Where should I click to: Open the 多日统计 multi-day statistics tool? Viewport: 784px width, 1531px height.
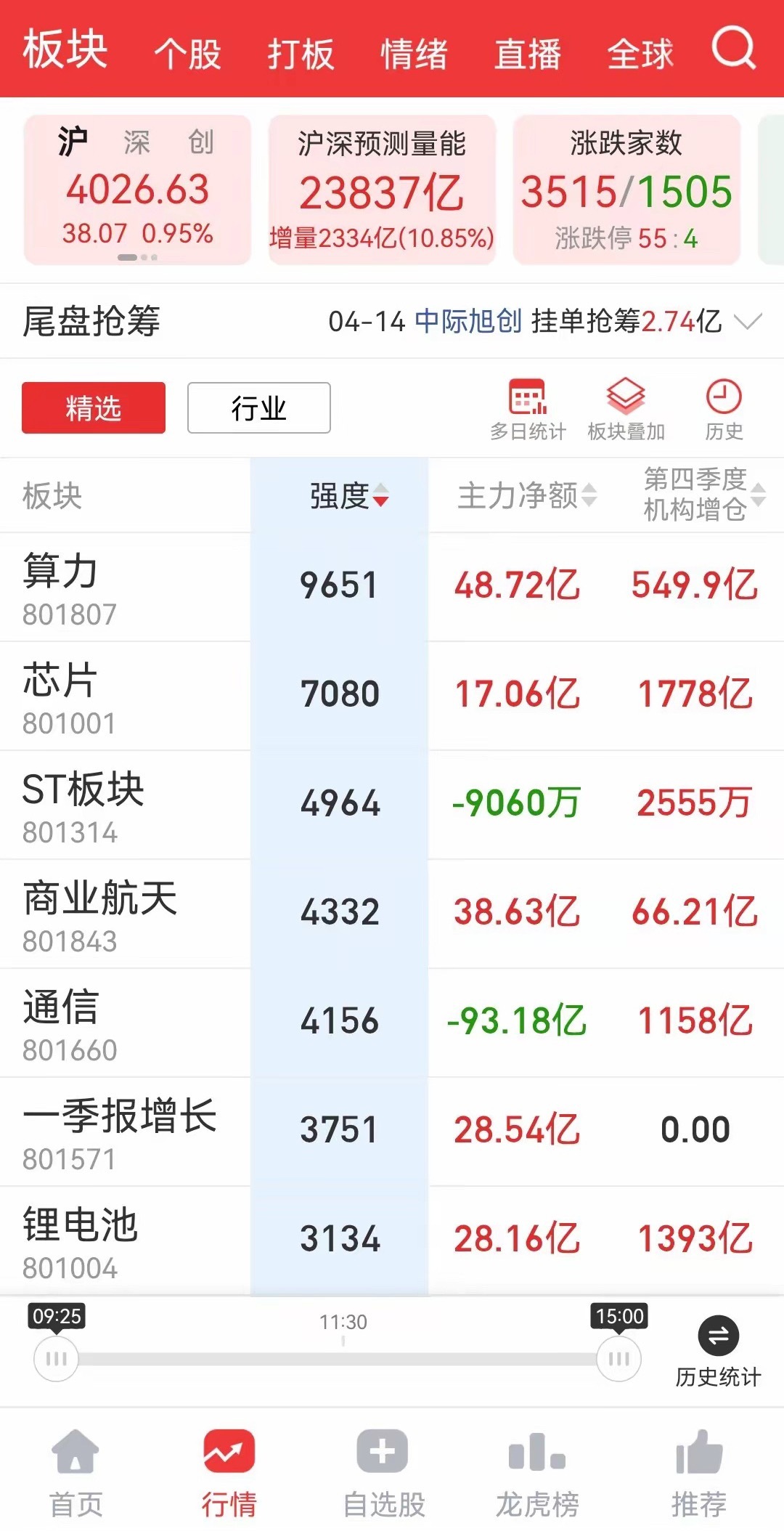[529, 409]
